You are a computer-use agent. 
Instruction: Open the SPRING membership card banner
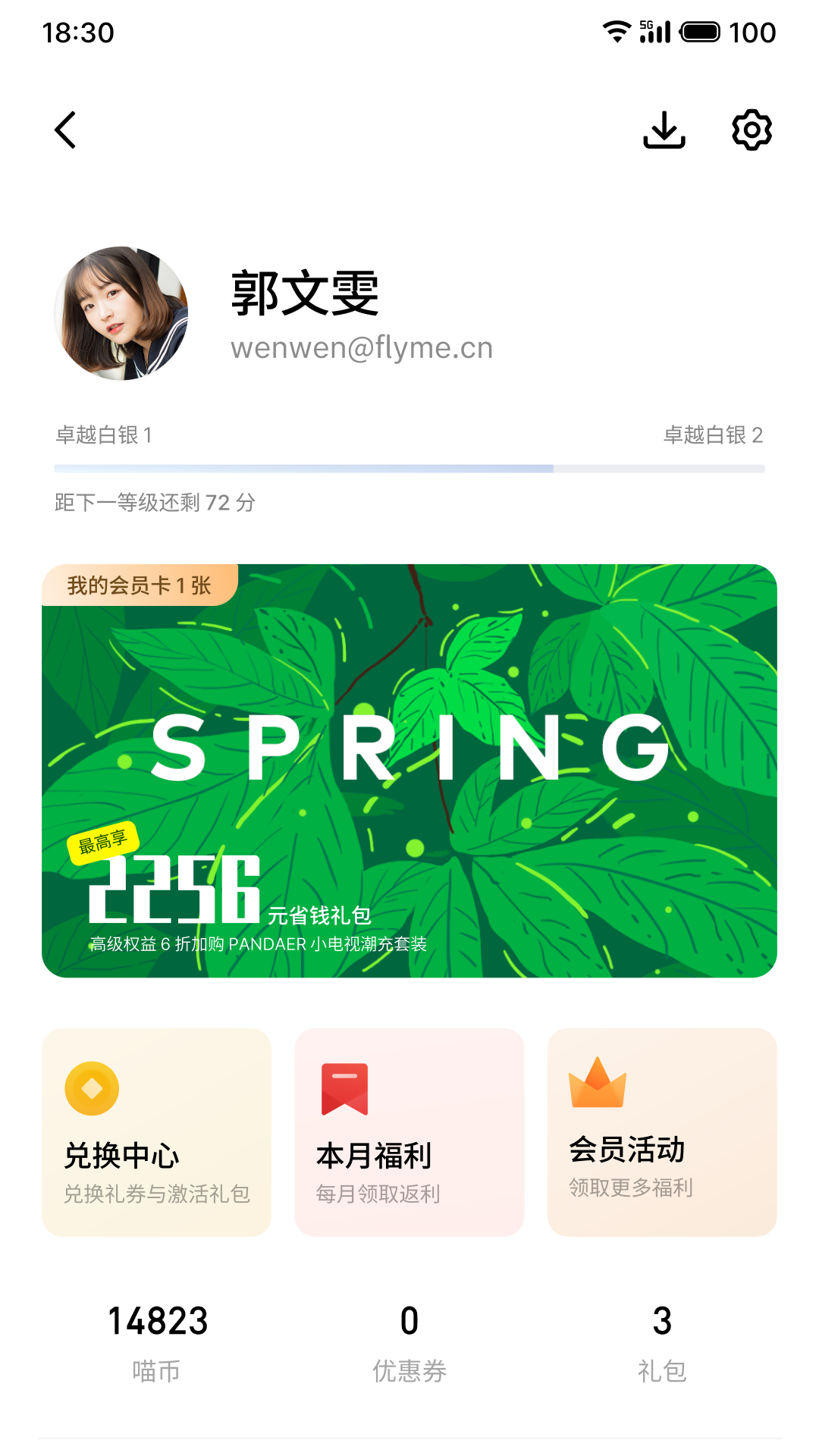(x=409, y=770)
